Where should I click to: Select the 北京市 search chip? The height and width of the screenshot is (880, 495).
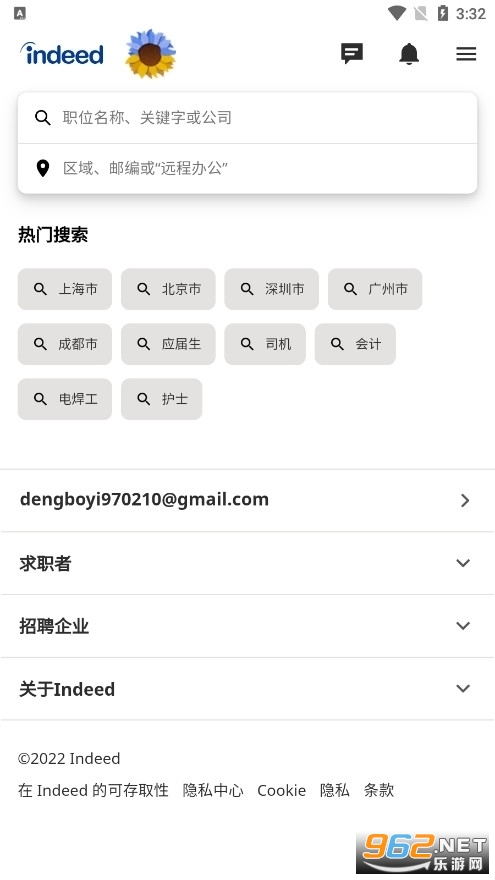pos(168,289)
